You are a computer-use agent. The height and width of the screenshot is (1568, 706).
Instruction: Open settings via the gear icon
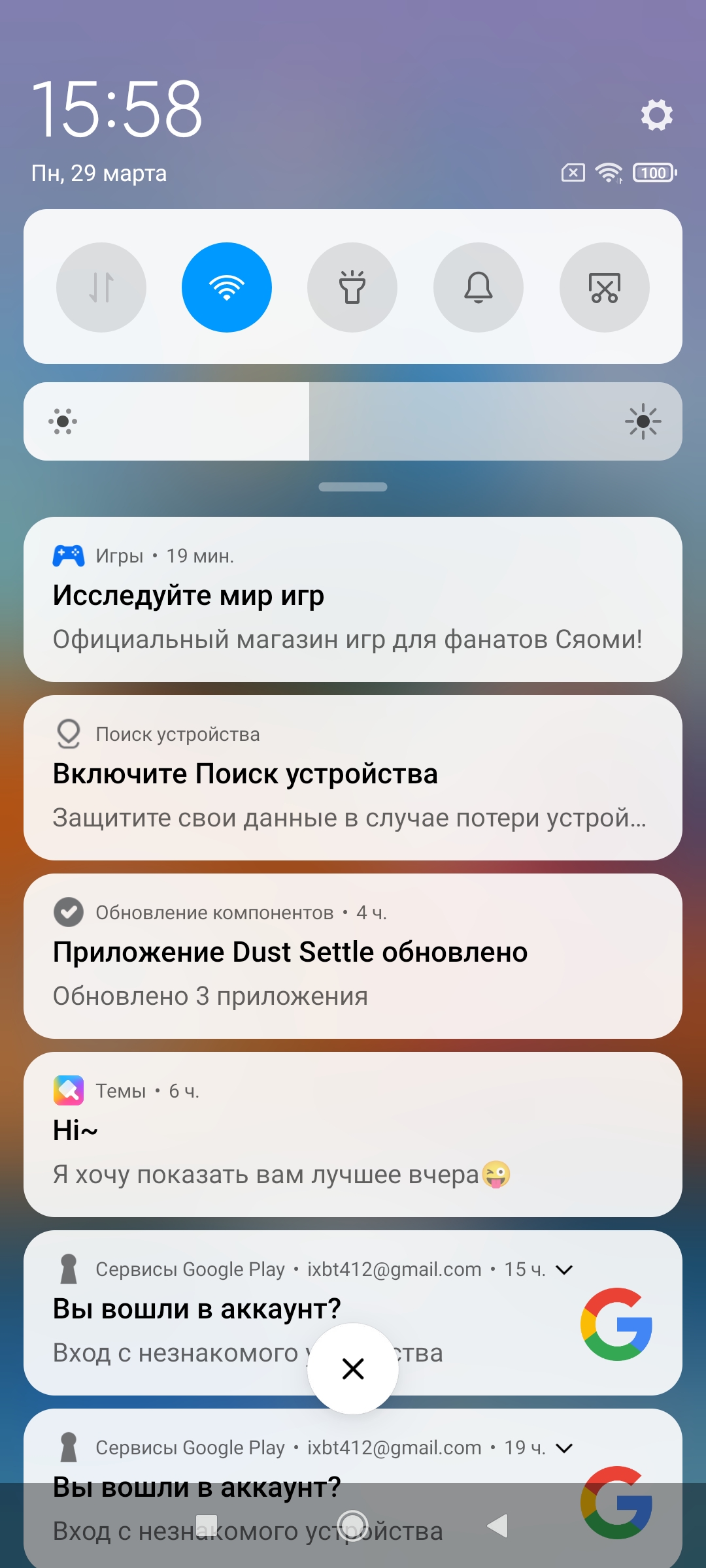click(x=656, y=115)
